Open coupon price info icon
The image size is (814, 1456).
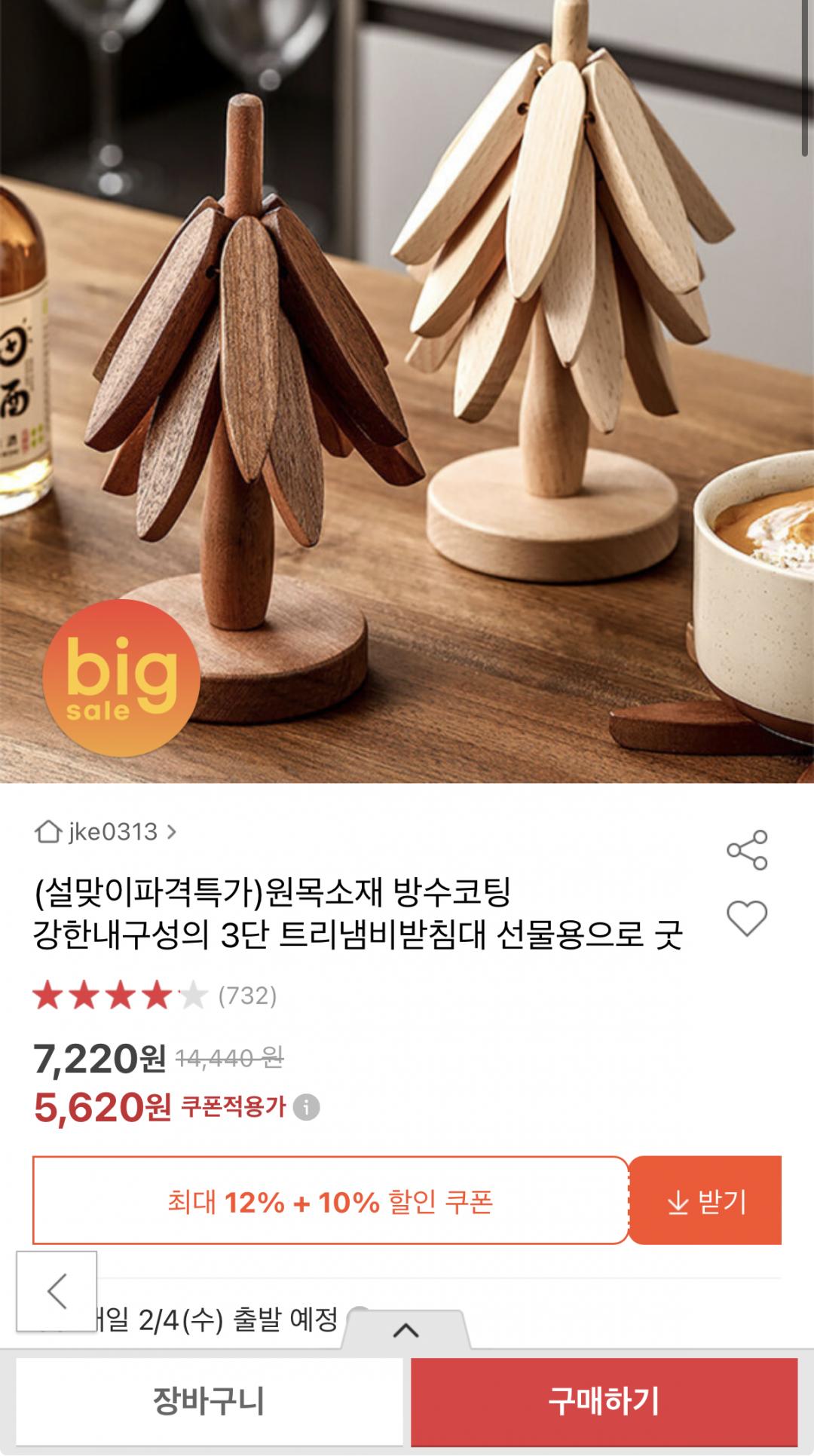click(x=306, y=1107)
